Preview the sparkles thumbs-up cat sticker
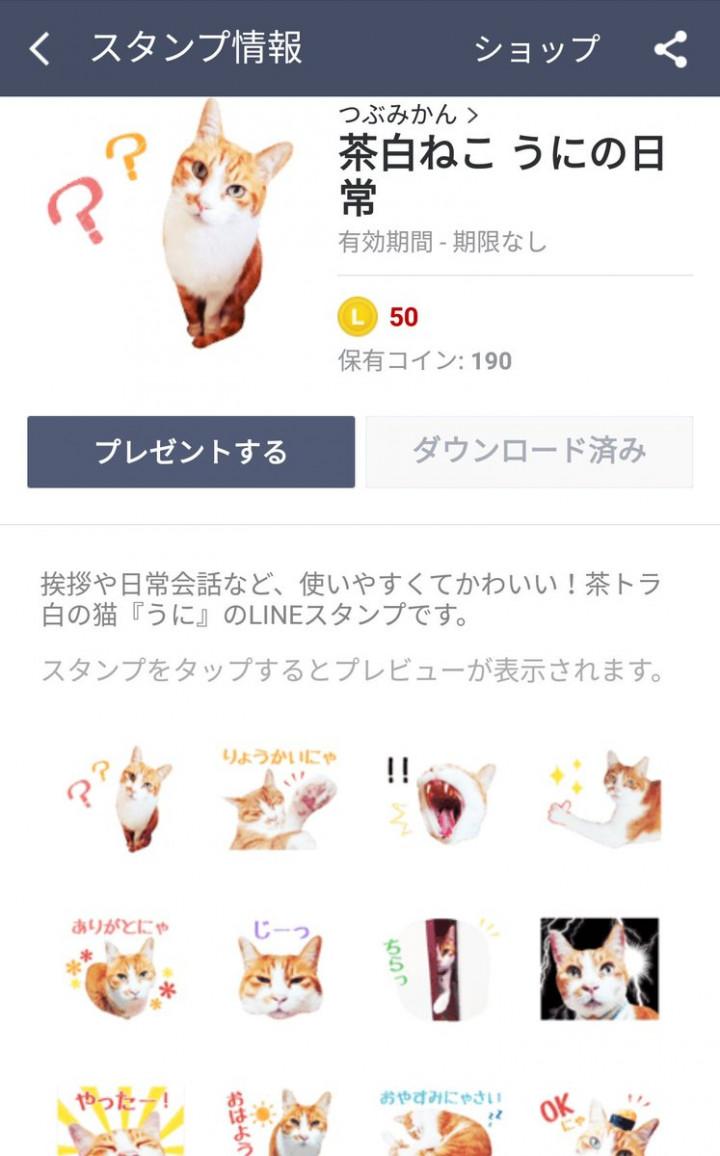 601,798
